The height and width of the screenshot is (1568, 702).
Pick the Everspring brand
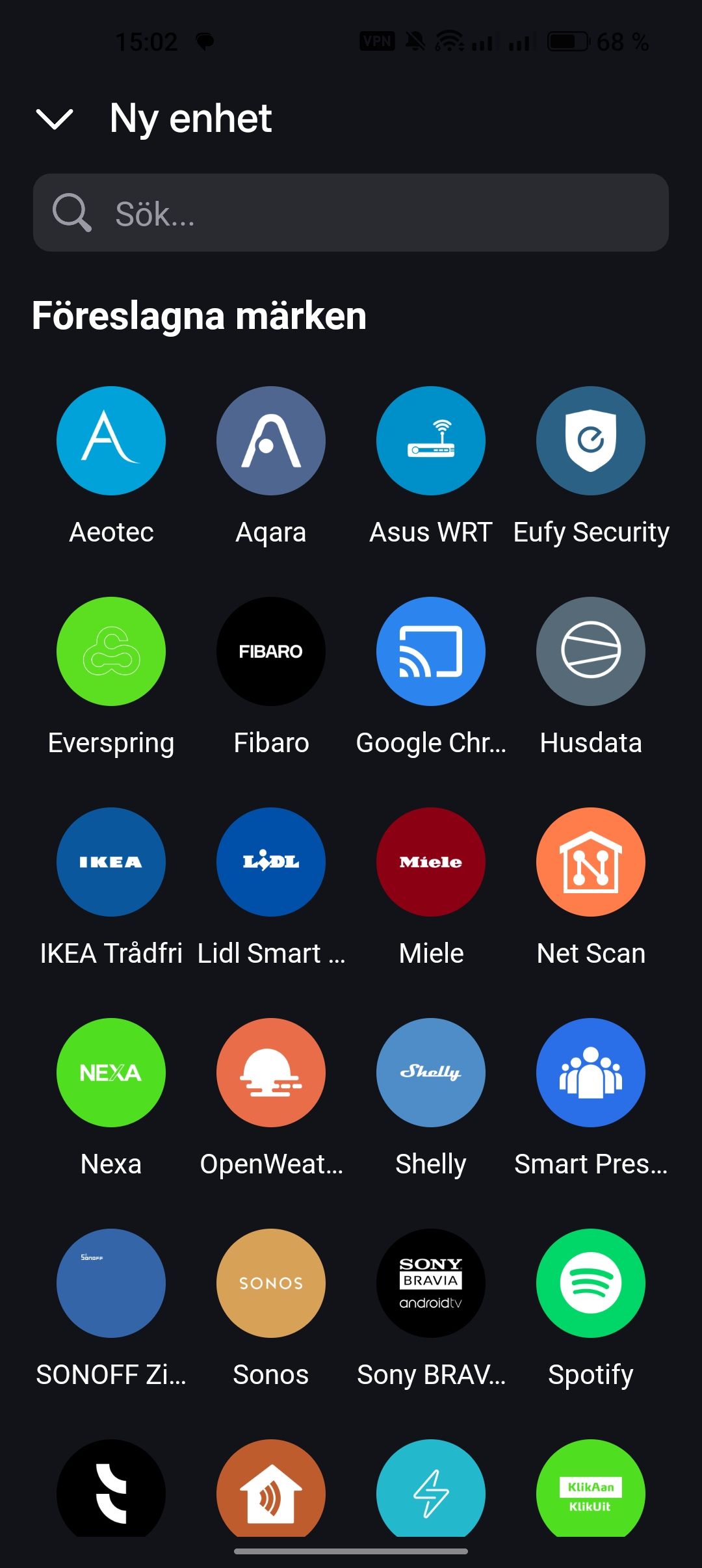(111, 652)
